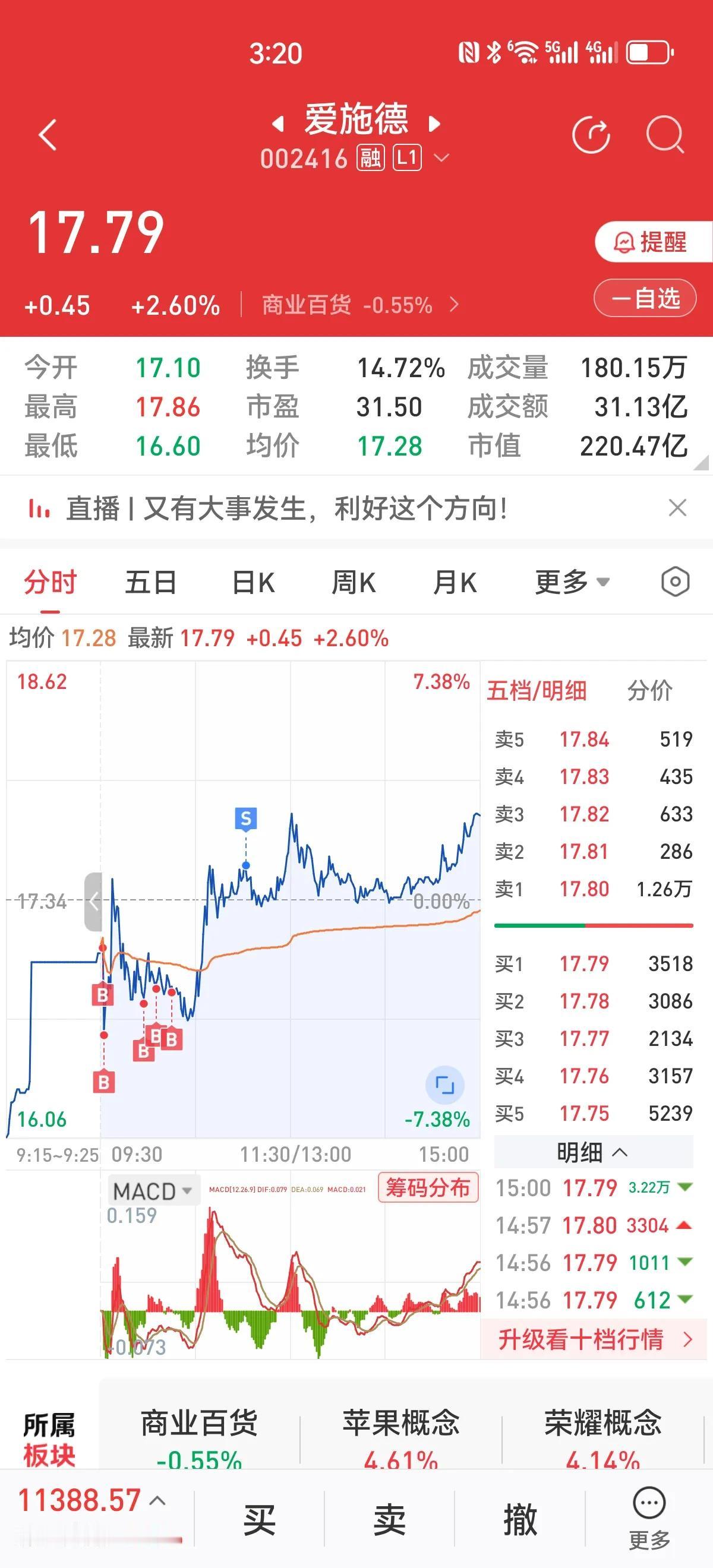The width and height of the screenshot is (713, 1568).
Task: Dismiss the 直播 banner
Action: 677,508
